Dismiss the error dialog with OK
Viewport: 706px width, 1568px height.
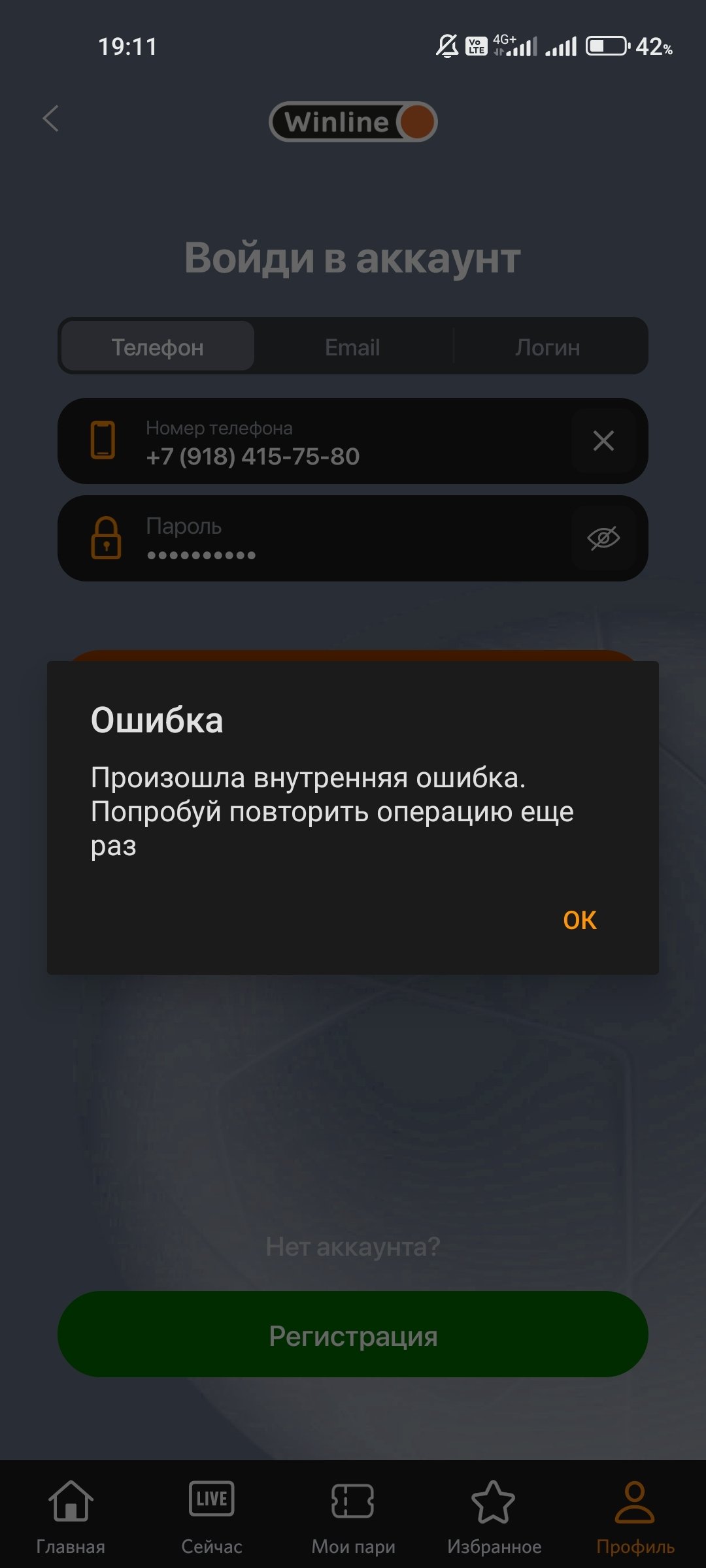click(x=579, y=920)
